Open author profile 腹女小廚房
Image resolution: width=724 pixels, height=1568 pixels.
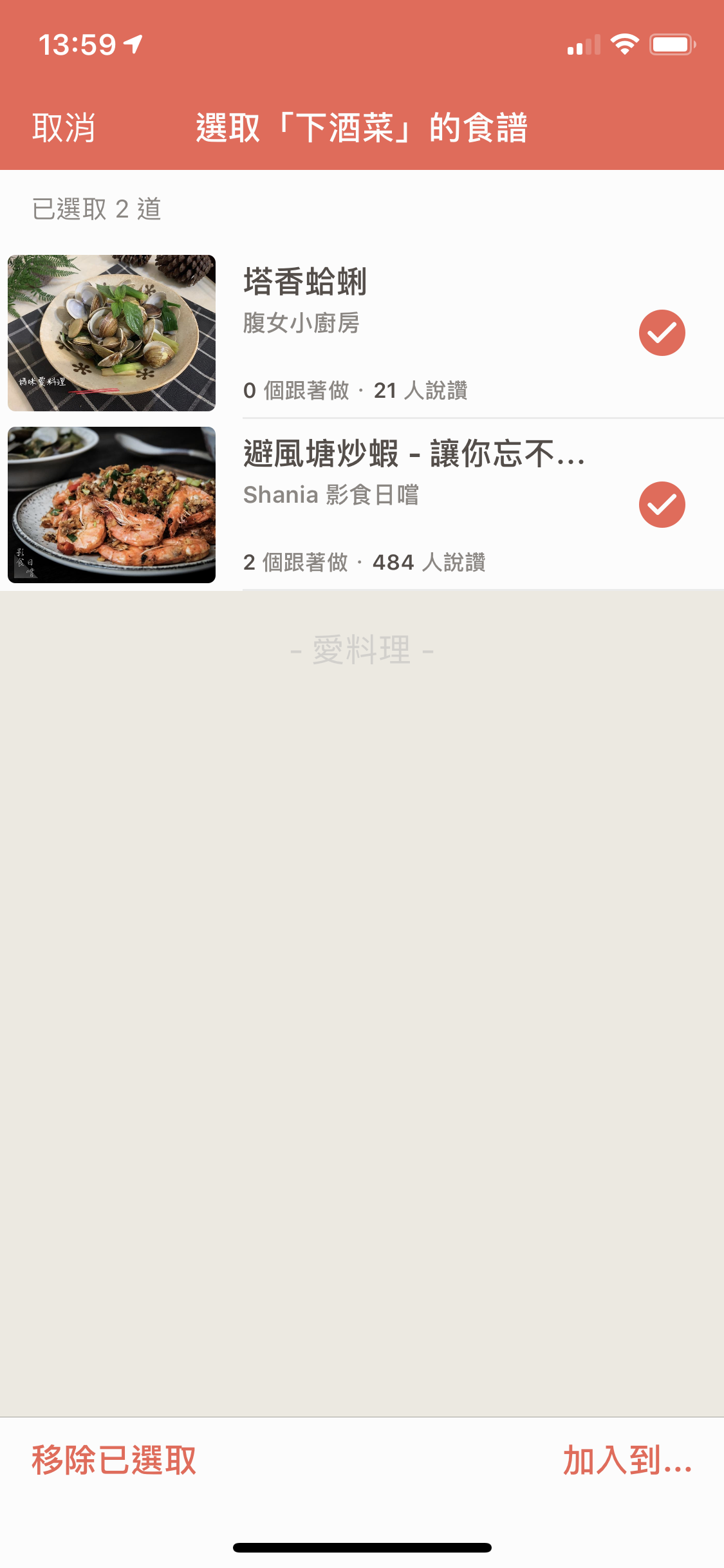click(303, 324)
